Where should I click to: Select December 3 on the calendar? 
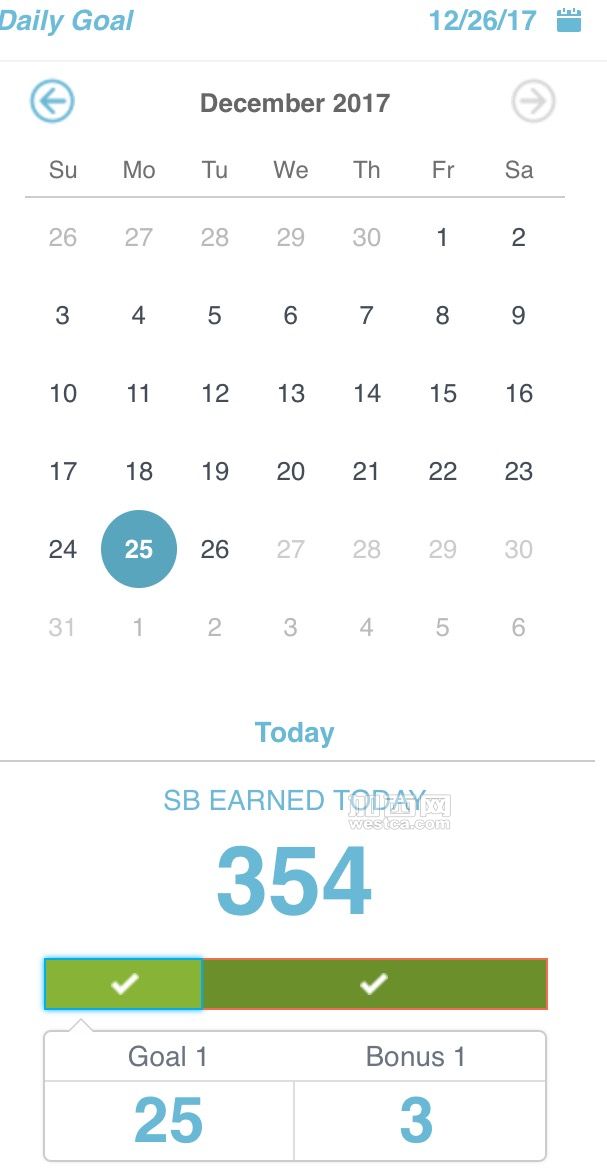(x=63, y=315)
